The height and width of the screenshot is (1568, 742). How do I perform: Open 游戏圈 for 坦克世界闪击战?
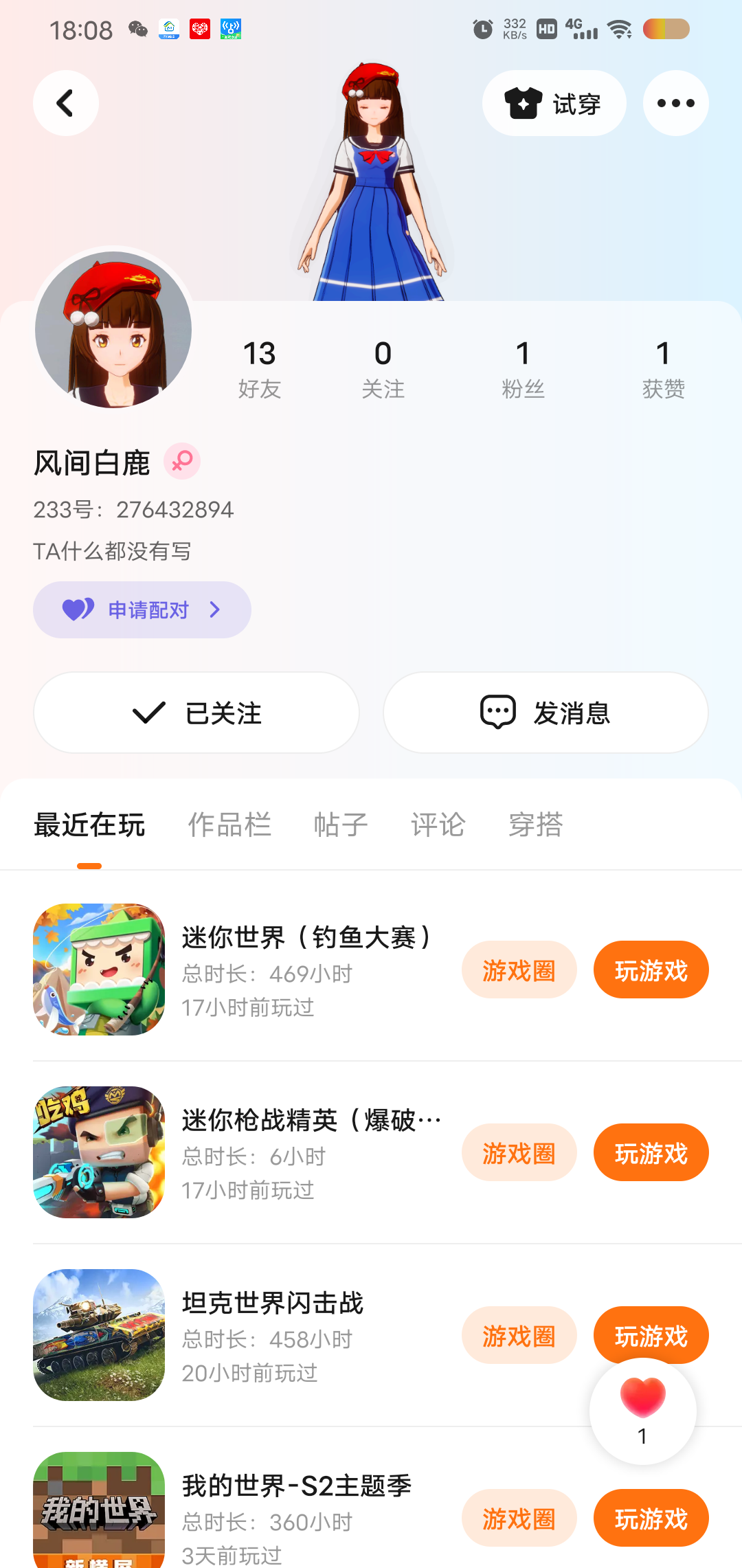[x=519, y=1335]
